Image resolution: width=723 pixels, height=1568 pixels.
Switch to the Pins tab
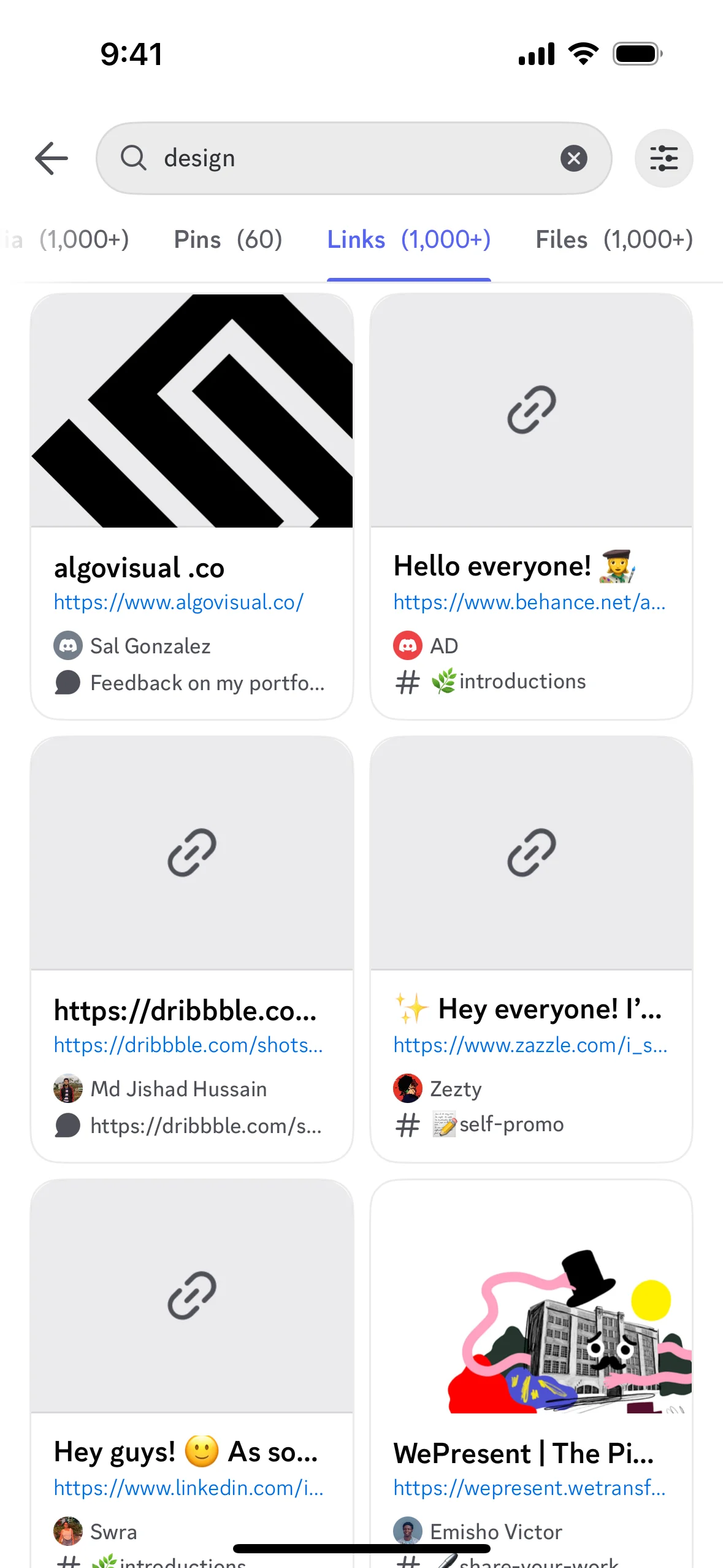point(228,239)
